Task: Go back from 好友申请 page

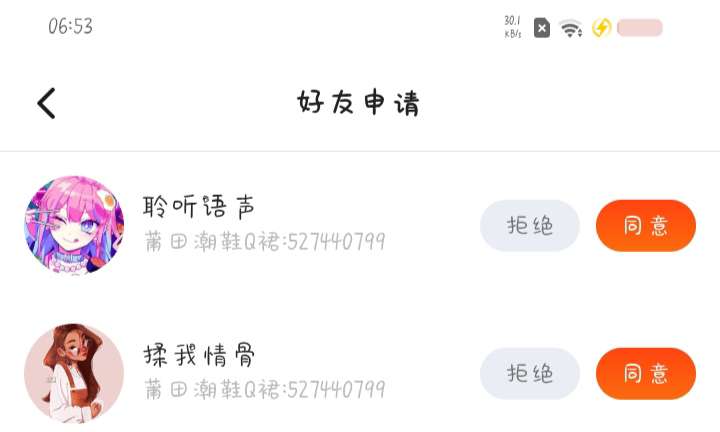Action: pos(46,103)
